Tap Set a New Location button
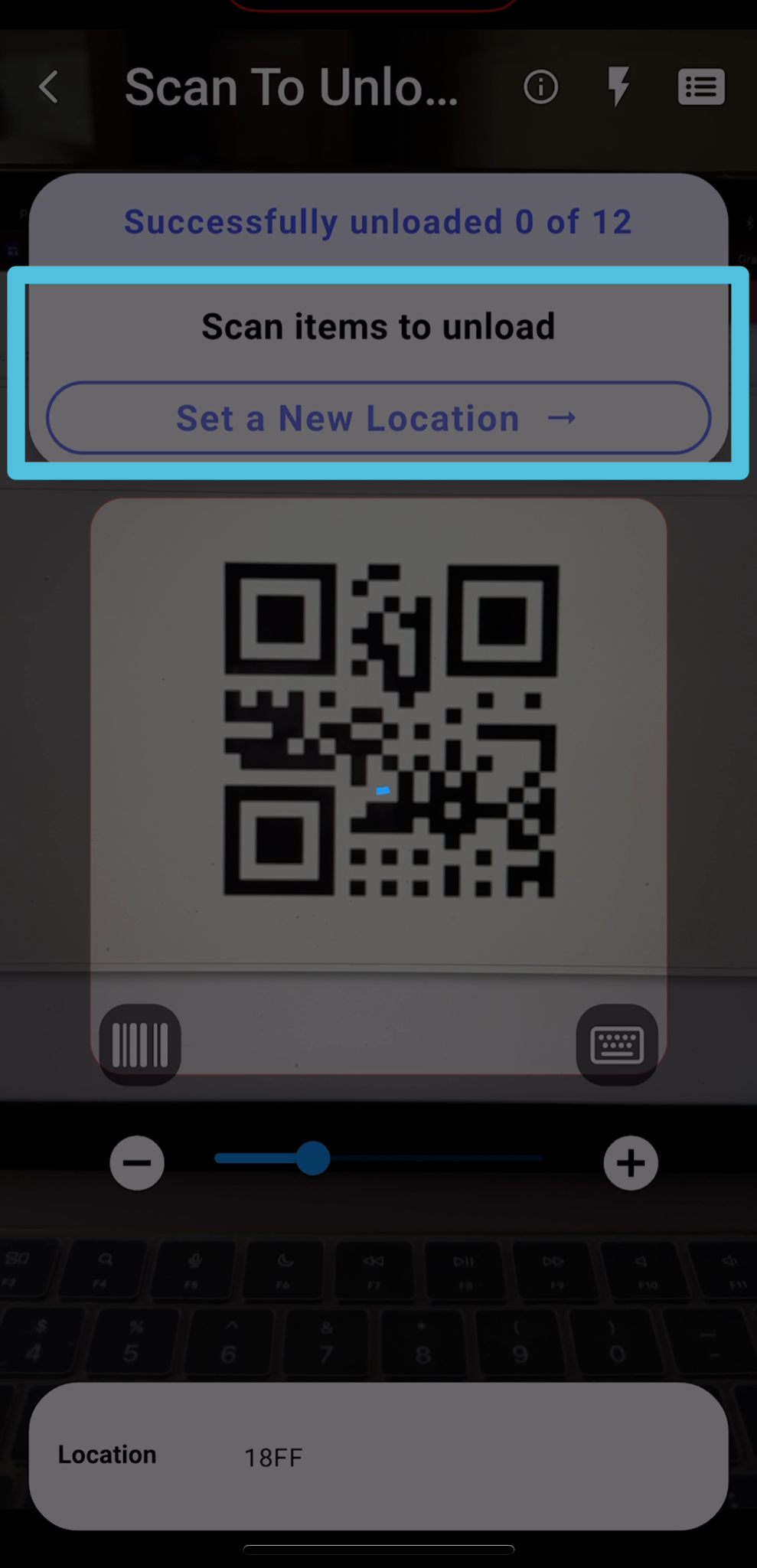 click(378, 418)
